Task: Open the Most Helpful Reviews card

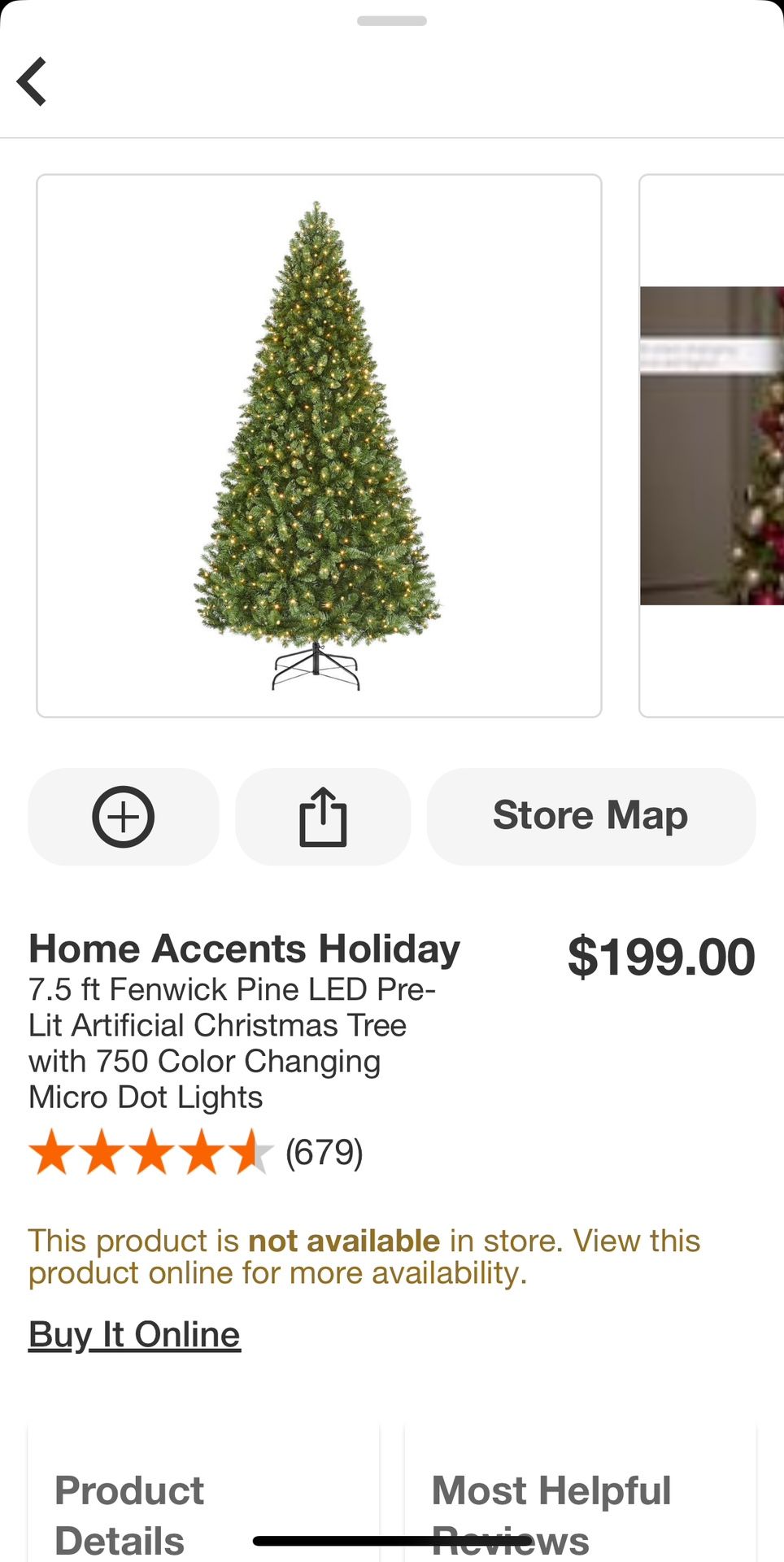Action: pos(580,1505)
